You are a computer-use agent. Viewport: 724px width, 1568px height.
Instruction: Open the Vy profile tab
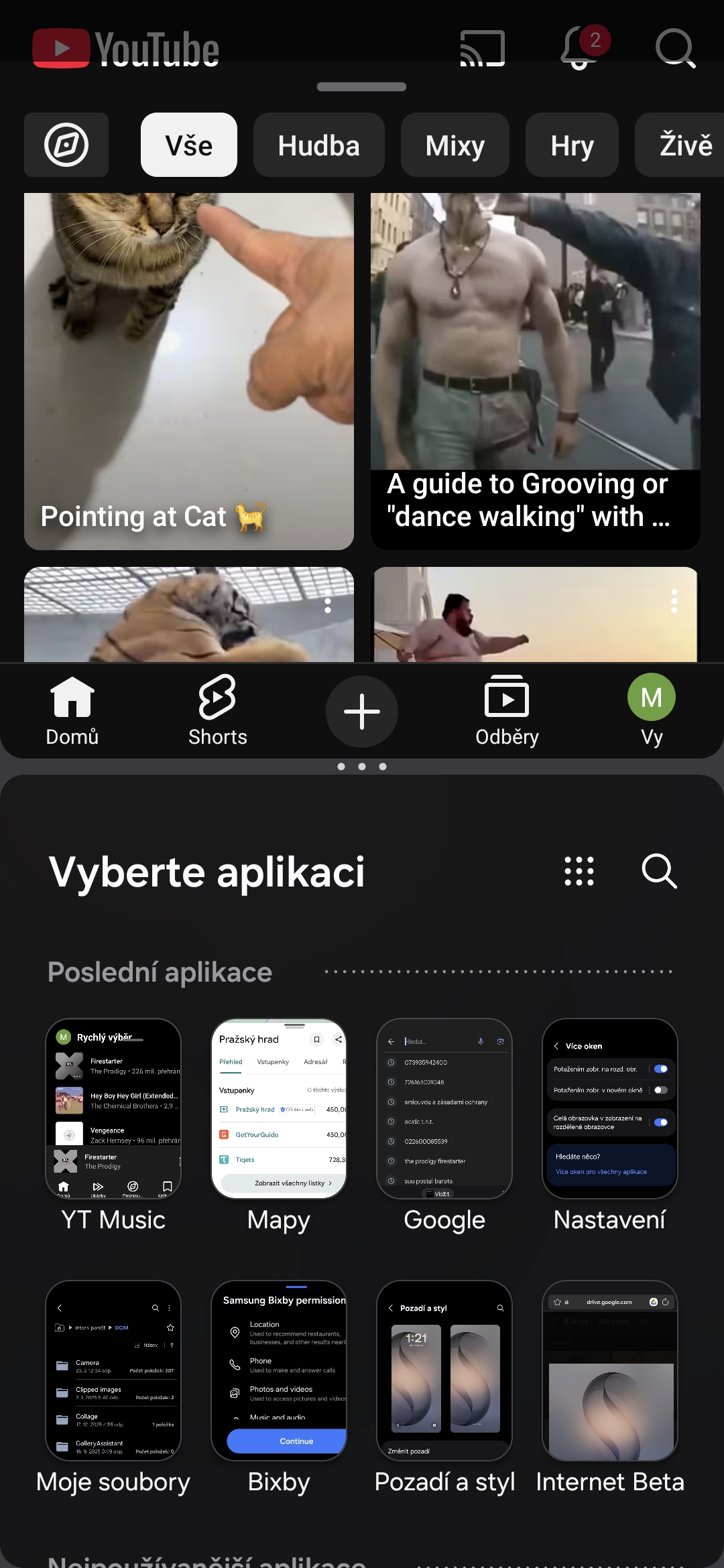pos(651,710)
